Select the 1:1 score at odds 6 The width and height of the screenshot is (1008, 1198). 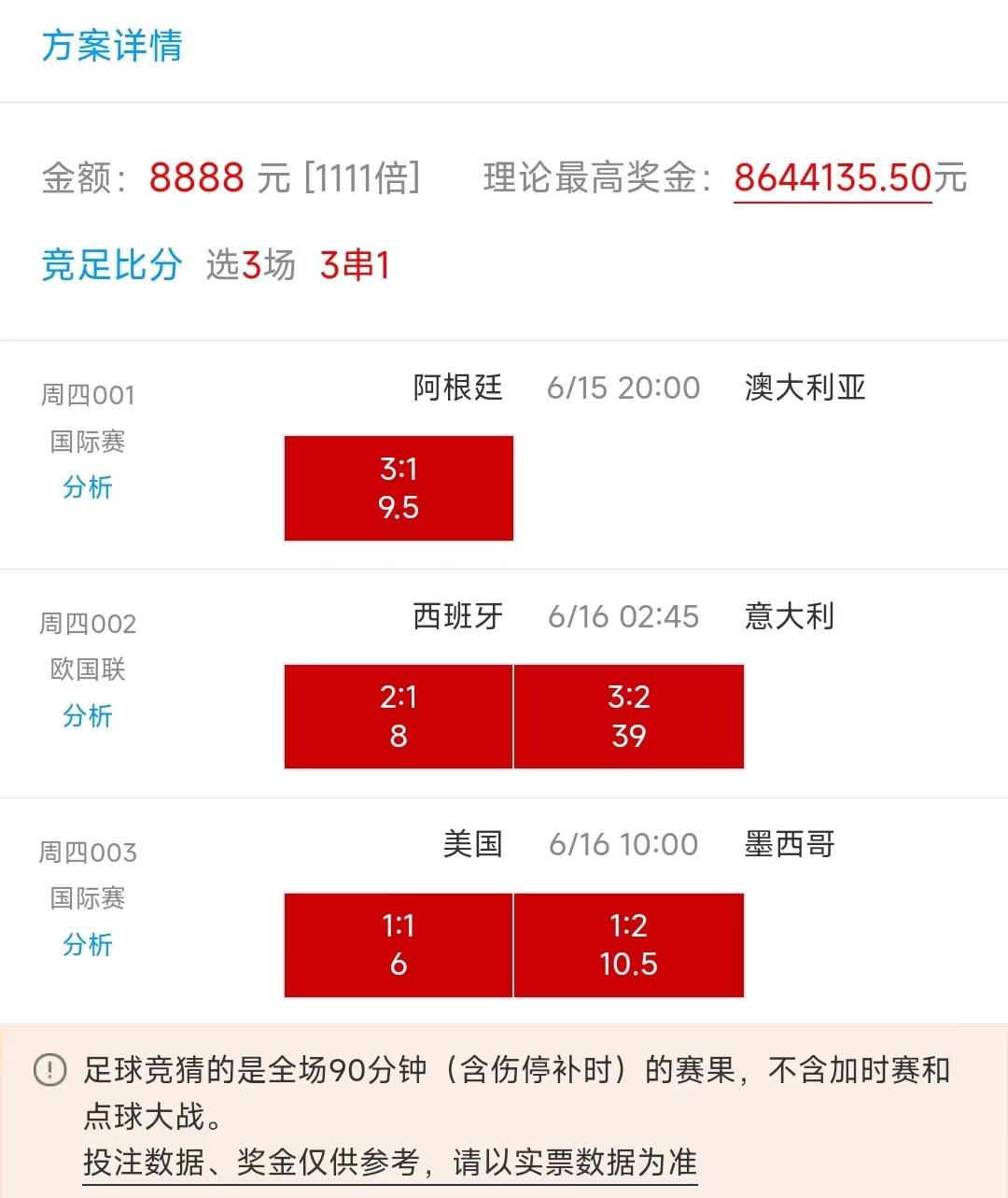click(399, 945)
